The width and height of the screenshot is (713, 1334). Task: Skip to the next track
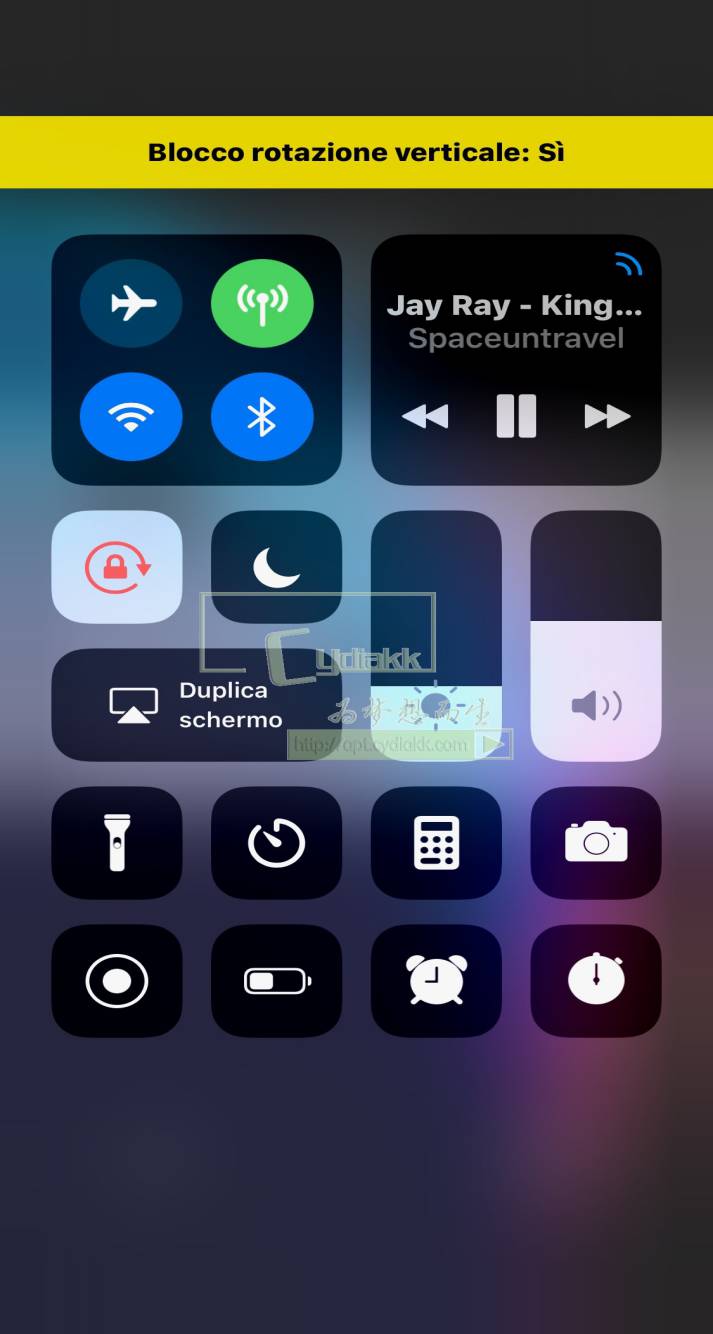(x=607, y=416)
